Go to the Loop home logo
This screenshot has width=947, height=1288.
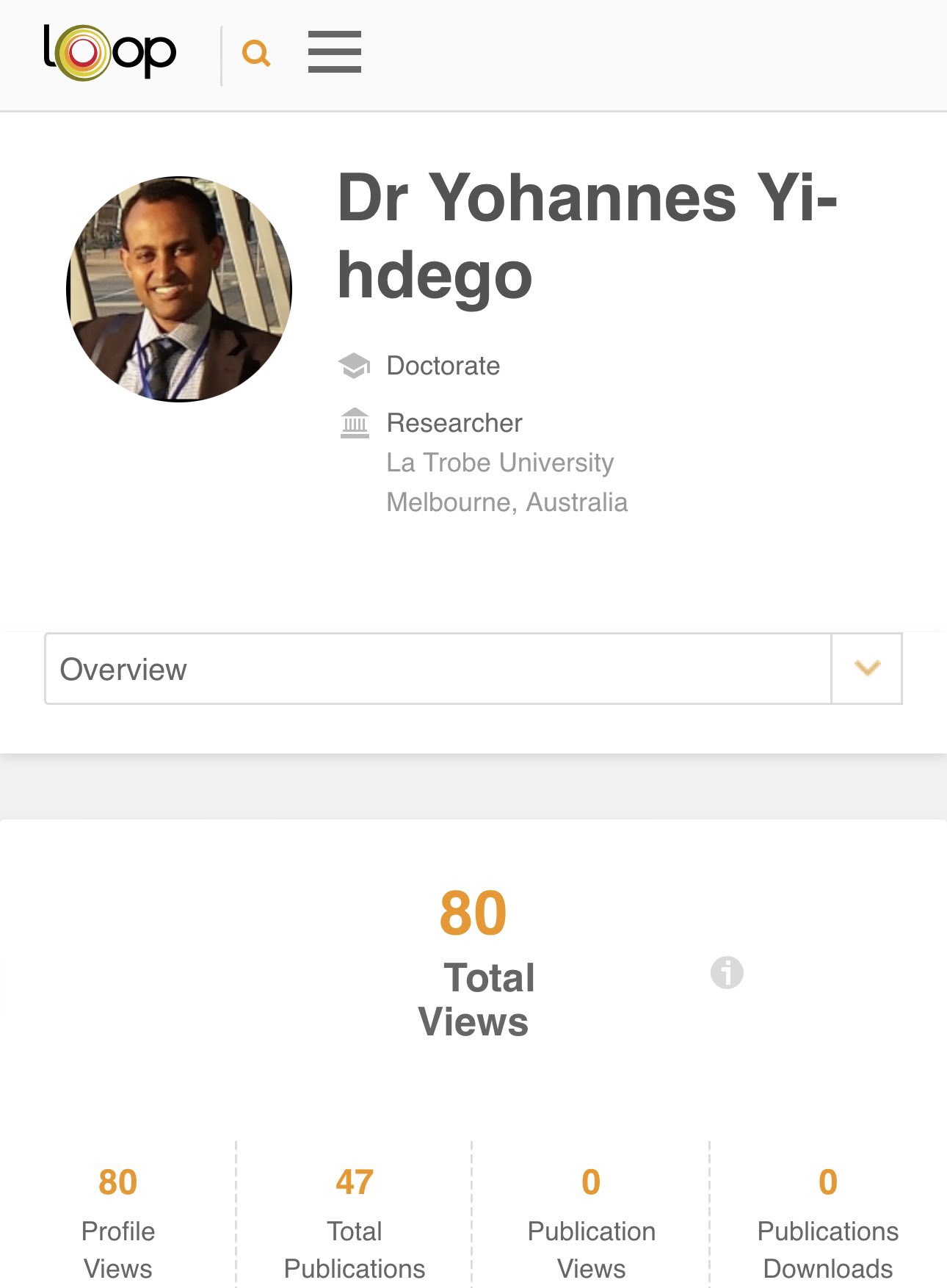point(110,53)
